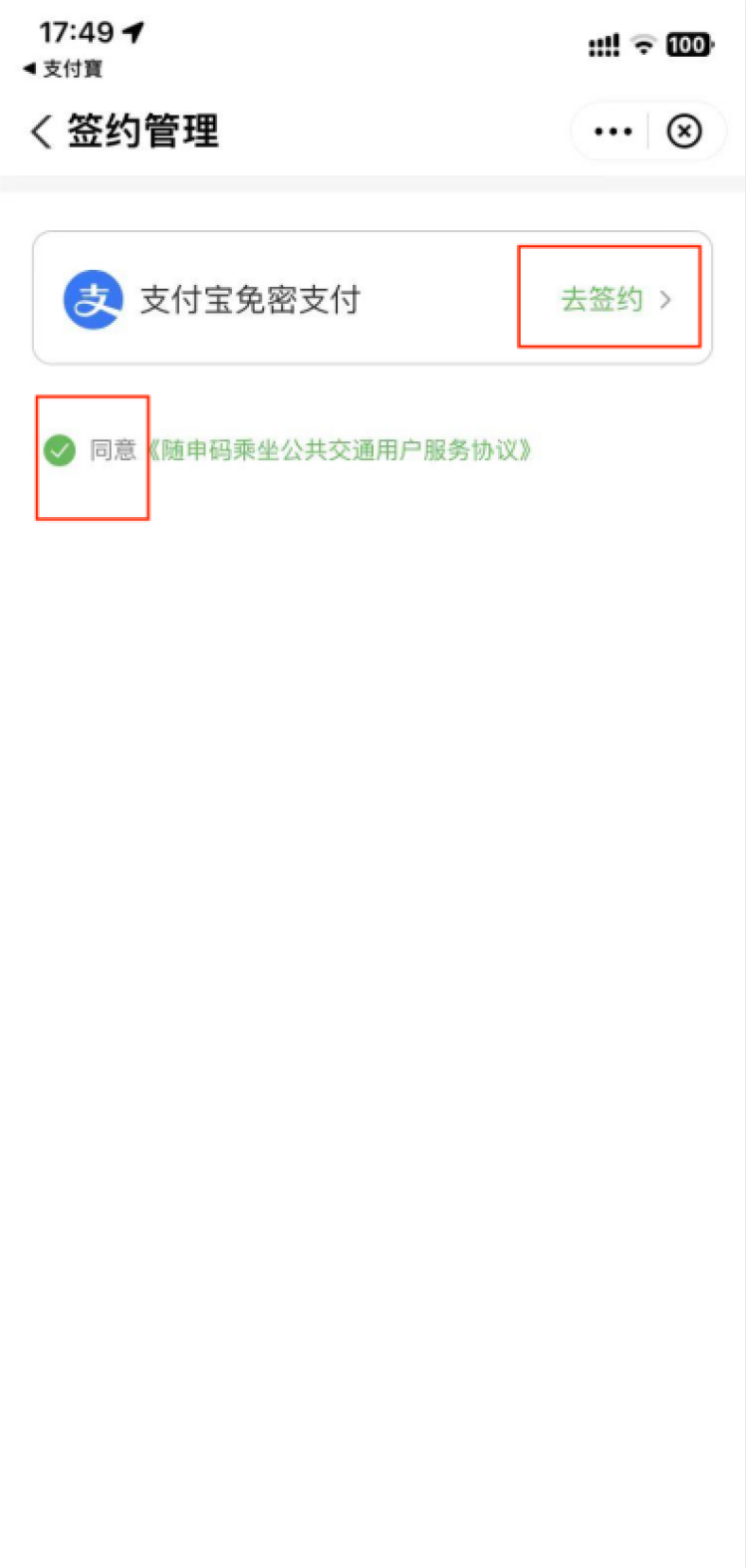The image size is (747, 1568).
Task: Uncheck the 同意 agreement checkbox
Action: point(60,450)
